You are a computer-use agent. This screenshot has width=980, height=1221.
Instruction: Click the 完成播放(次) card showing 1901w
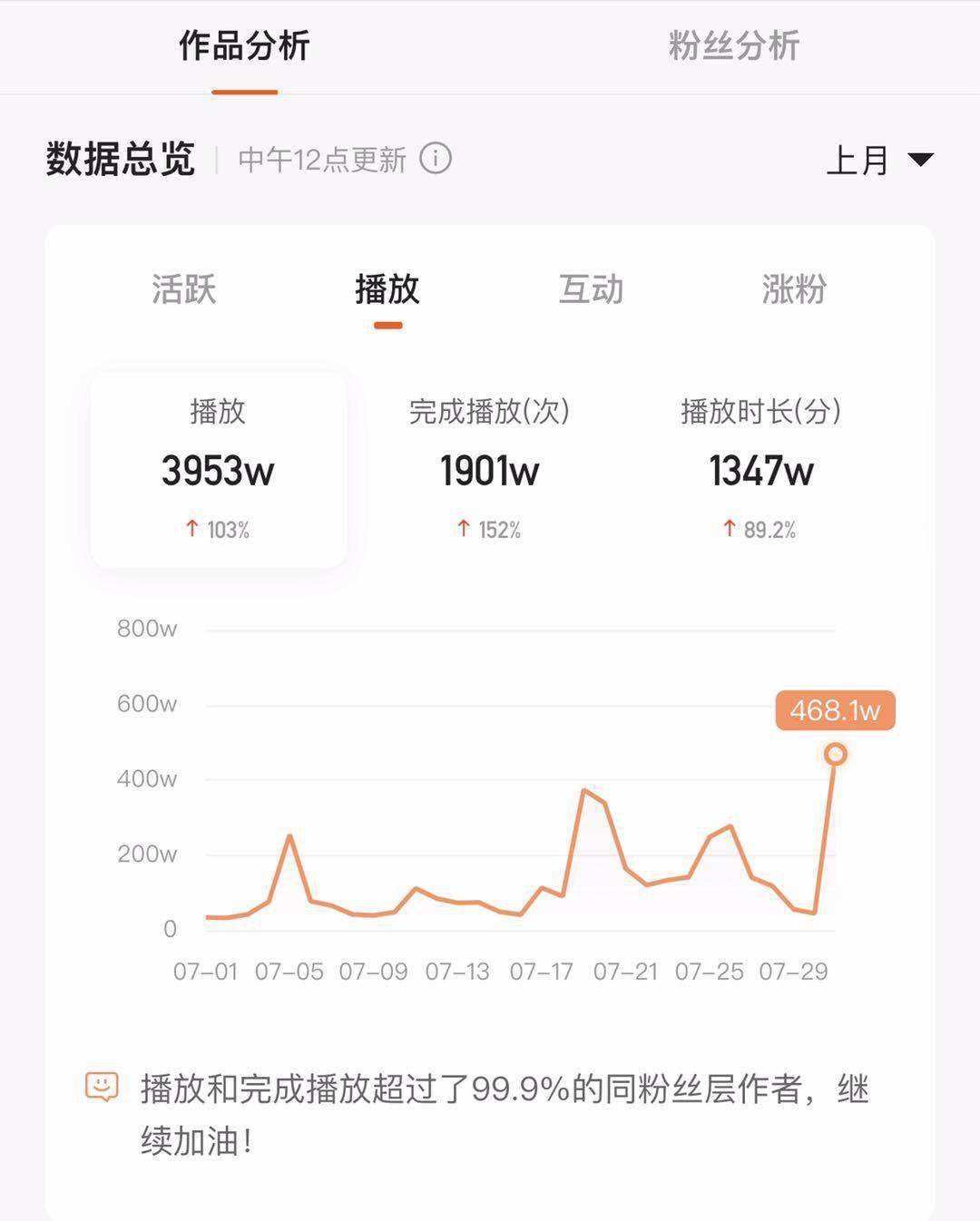[x=490, y=467]
